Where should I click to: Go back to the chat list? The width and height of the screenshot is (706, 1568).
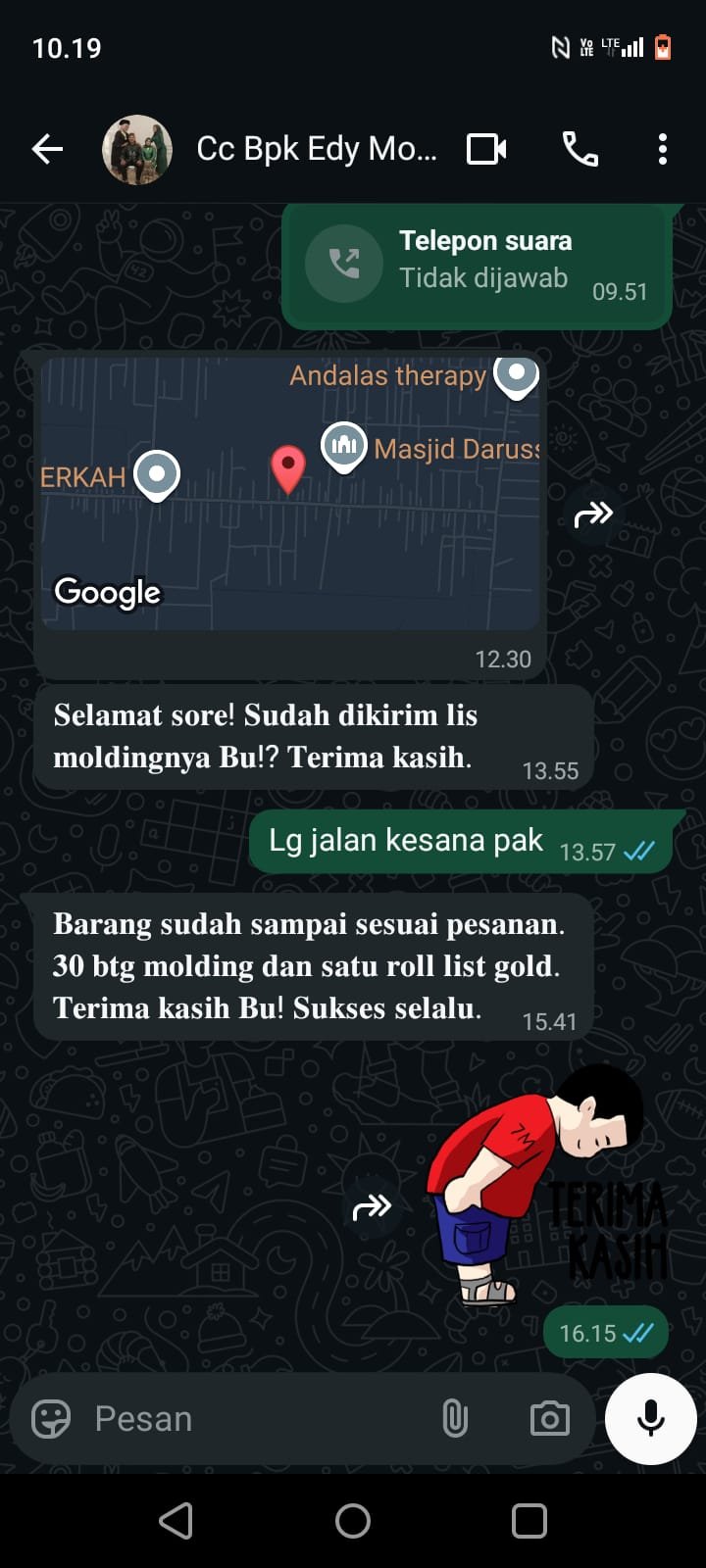[47, 149]
